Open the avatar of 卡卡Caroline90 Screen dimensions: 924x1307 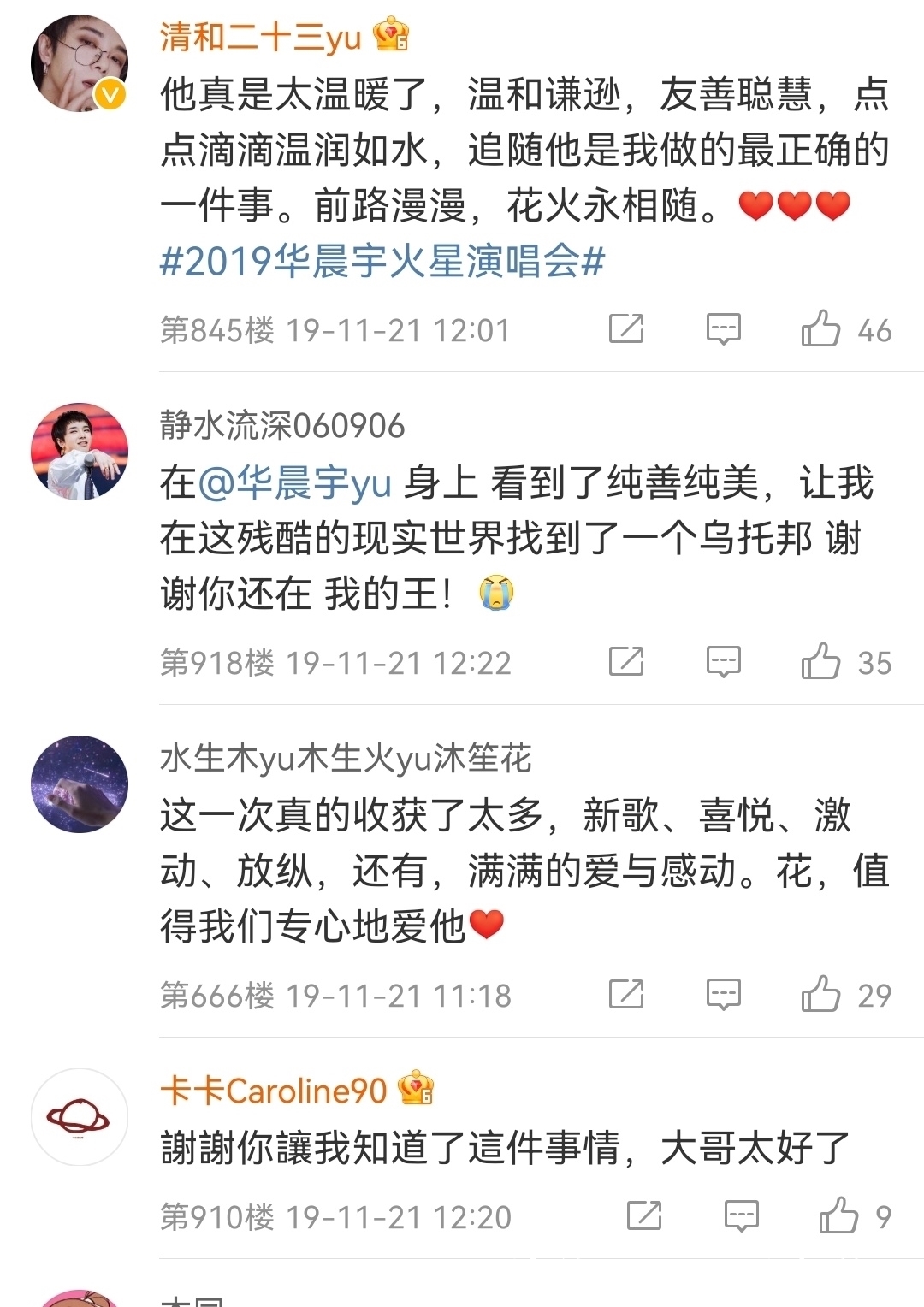[80, 1116]
